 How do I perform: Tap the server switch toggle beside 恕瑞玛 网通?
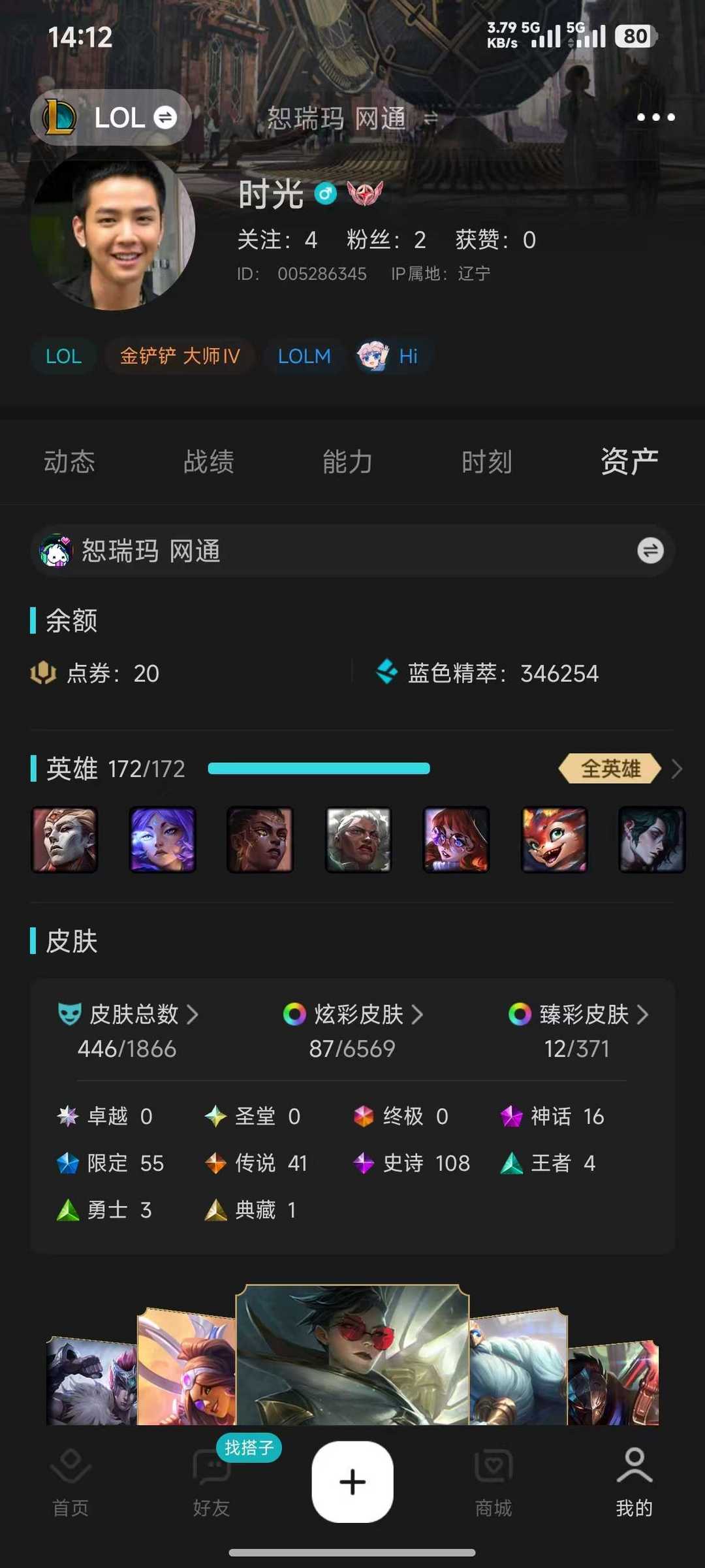[x=648, y=551]
